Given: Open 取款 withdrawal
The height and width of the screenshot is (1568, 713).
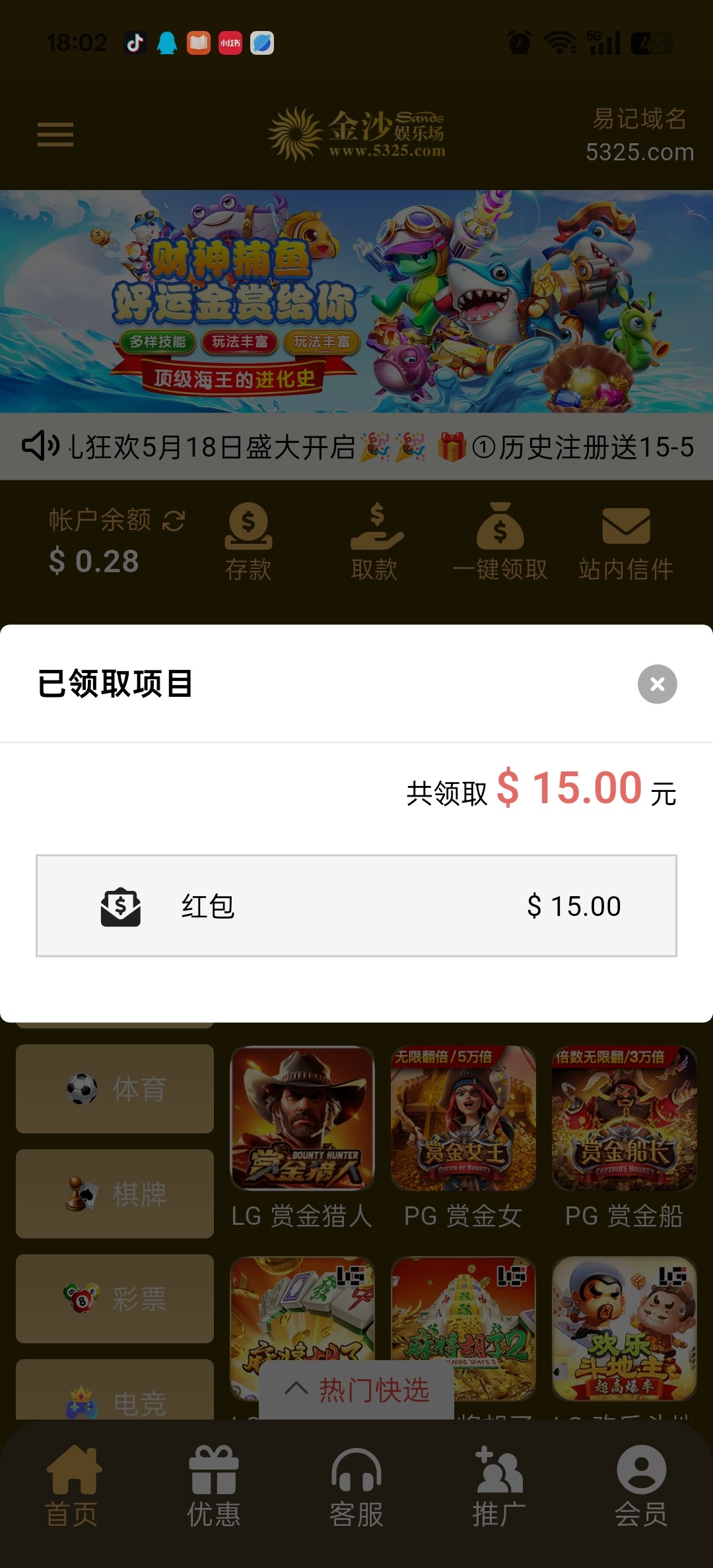Looking at the screenshot, I should [374, 542].
